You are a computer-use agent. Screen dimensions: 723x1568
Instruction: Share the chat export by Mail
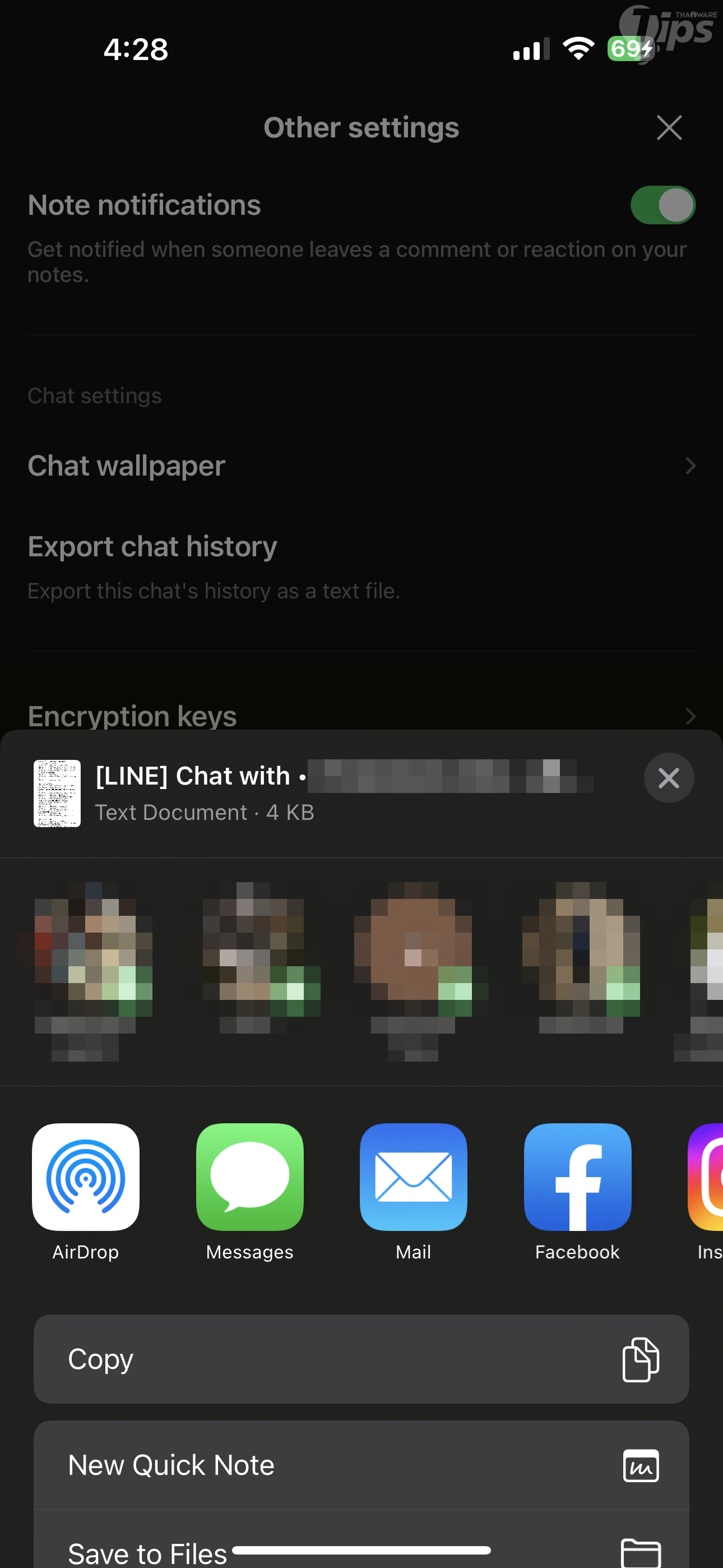(x=413, y=1177)
